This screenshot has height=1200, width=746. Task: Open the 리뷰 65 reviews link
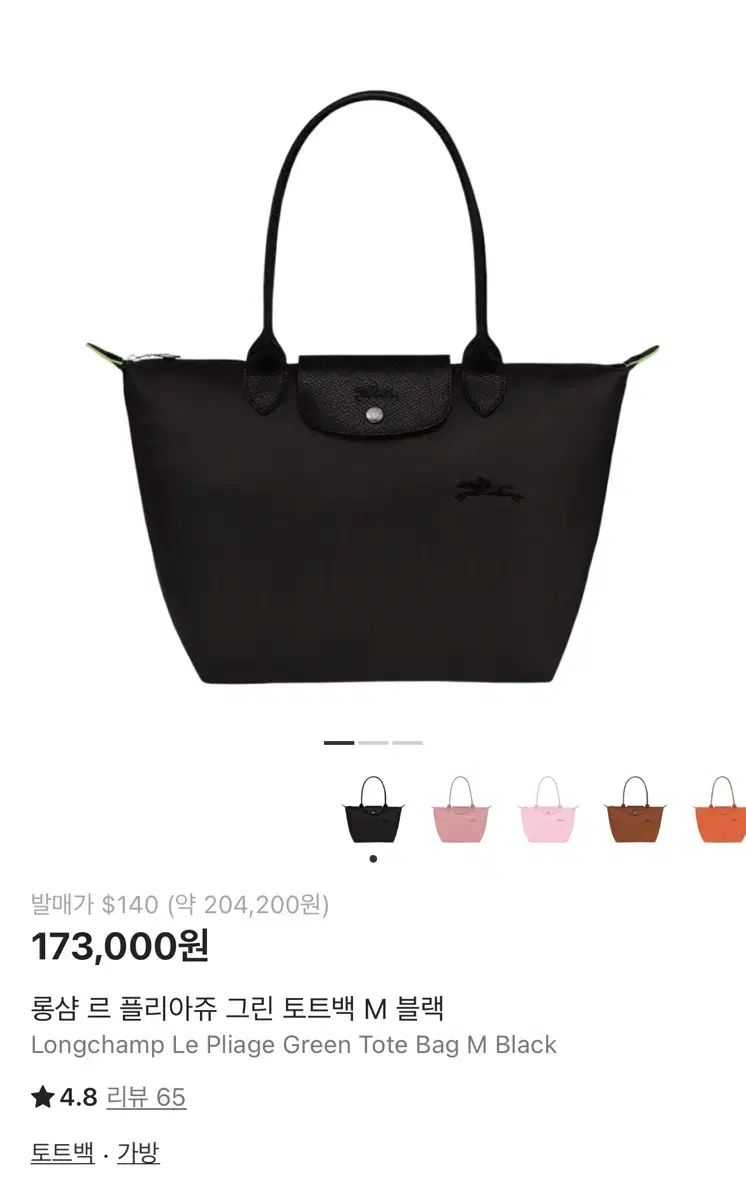point(146,1097)
